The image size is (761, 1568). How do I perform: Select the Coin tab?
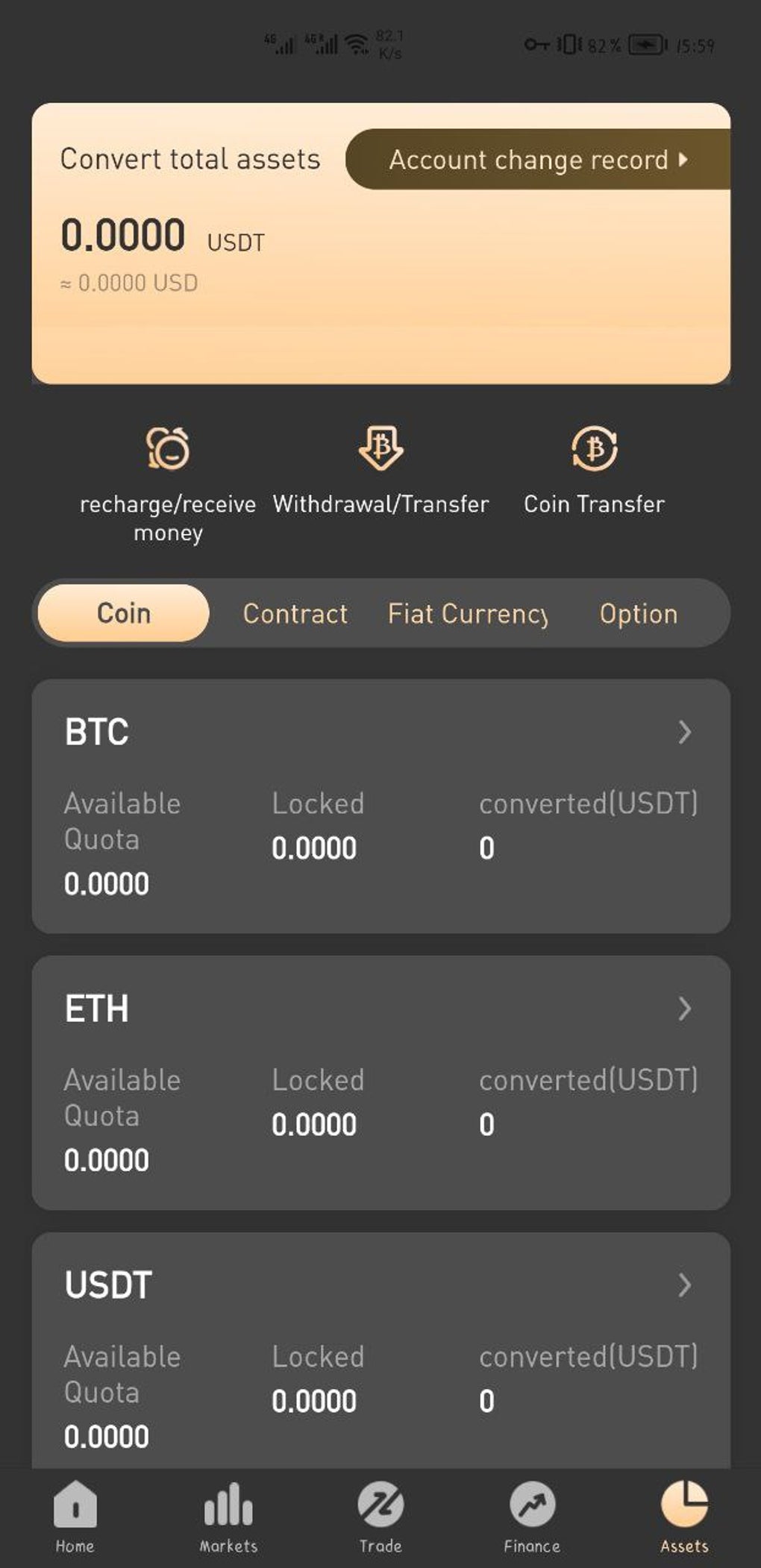click(x=124, y=613)
